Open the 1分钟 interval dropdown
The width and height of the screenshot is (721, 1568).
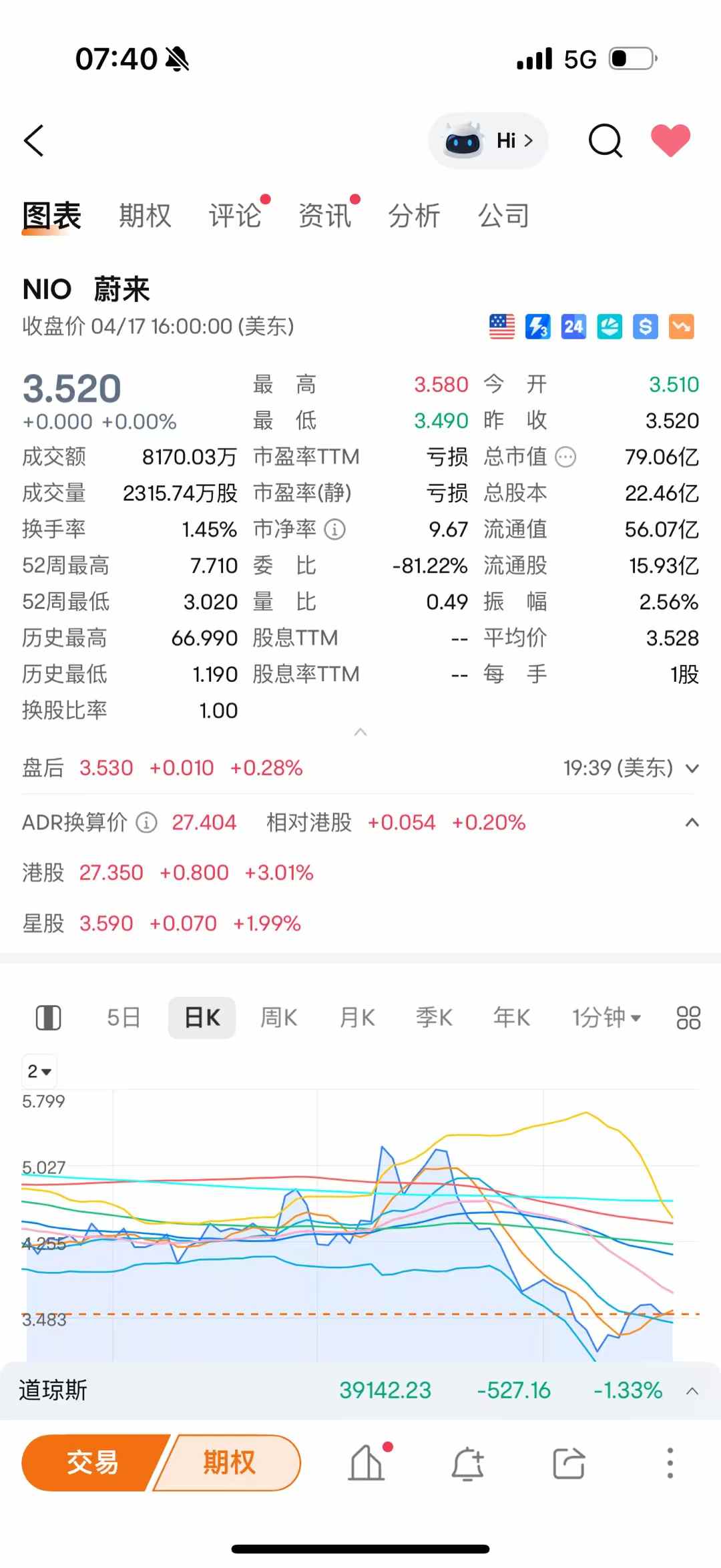(x=606, y=1018)
